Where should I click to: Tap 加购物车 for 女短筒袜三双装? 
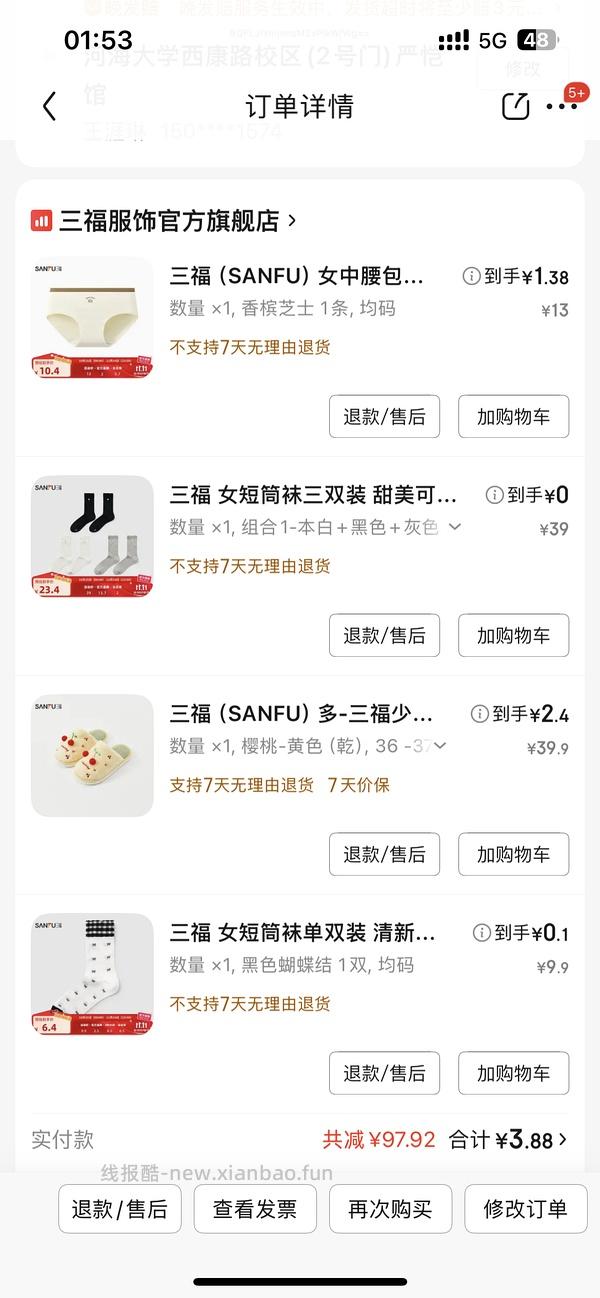(513, 636)
